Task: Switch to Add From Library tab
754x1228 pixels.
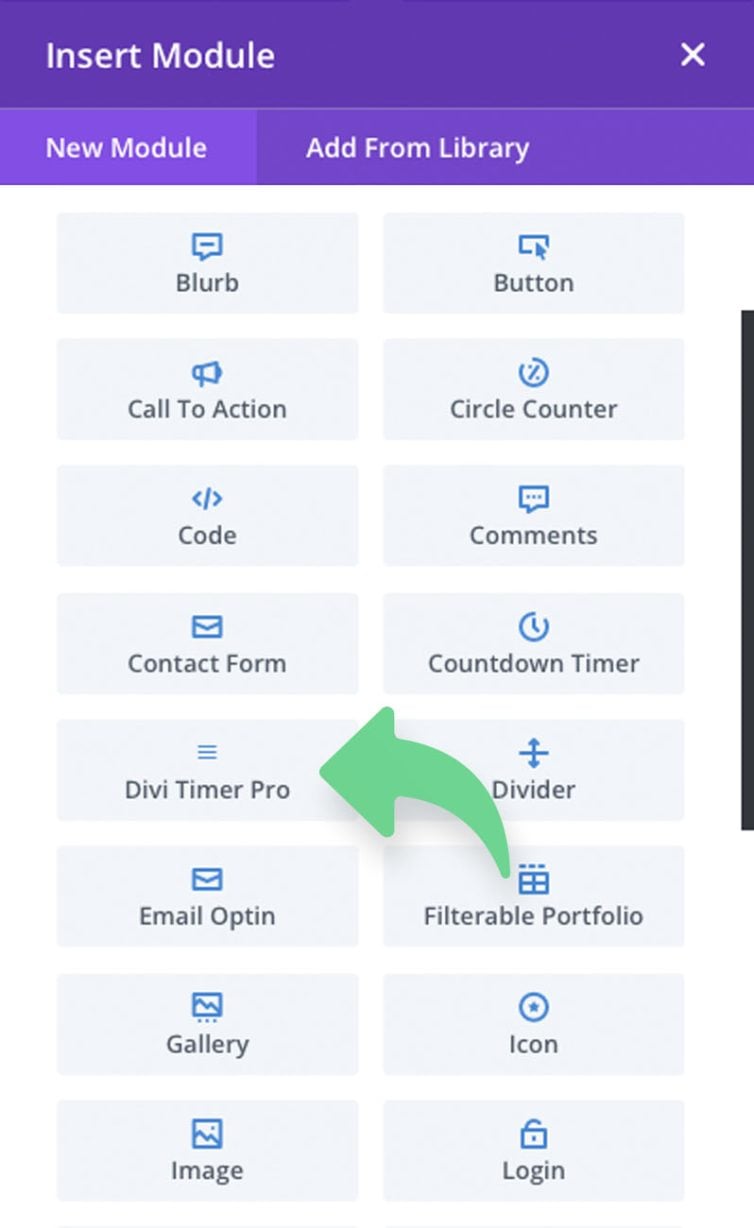Action: [417, 148]
